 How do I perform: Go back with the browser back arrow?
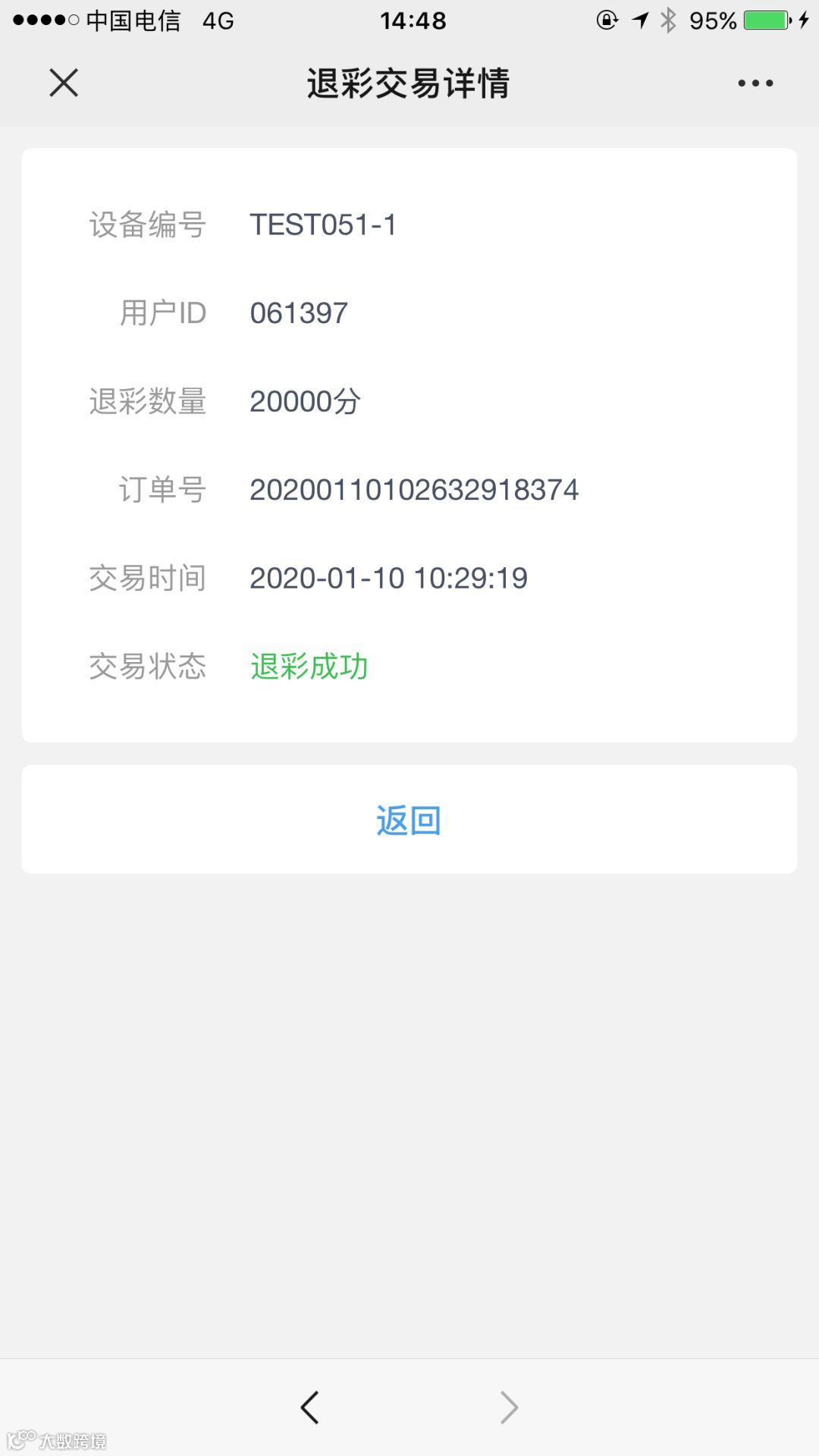[x=309, y=1407]
